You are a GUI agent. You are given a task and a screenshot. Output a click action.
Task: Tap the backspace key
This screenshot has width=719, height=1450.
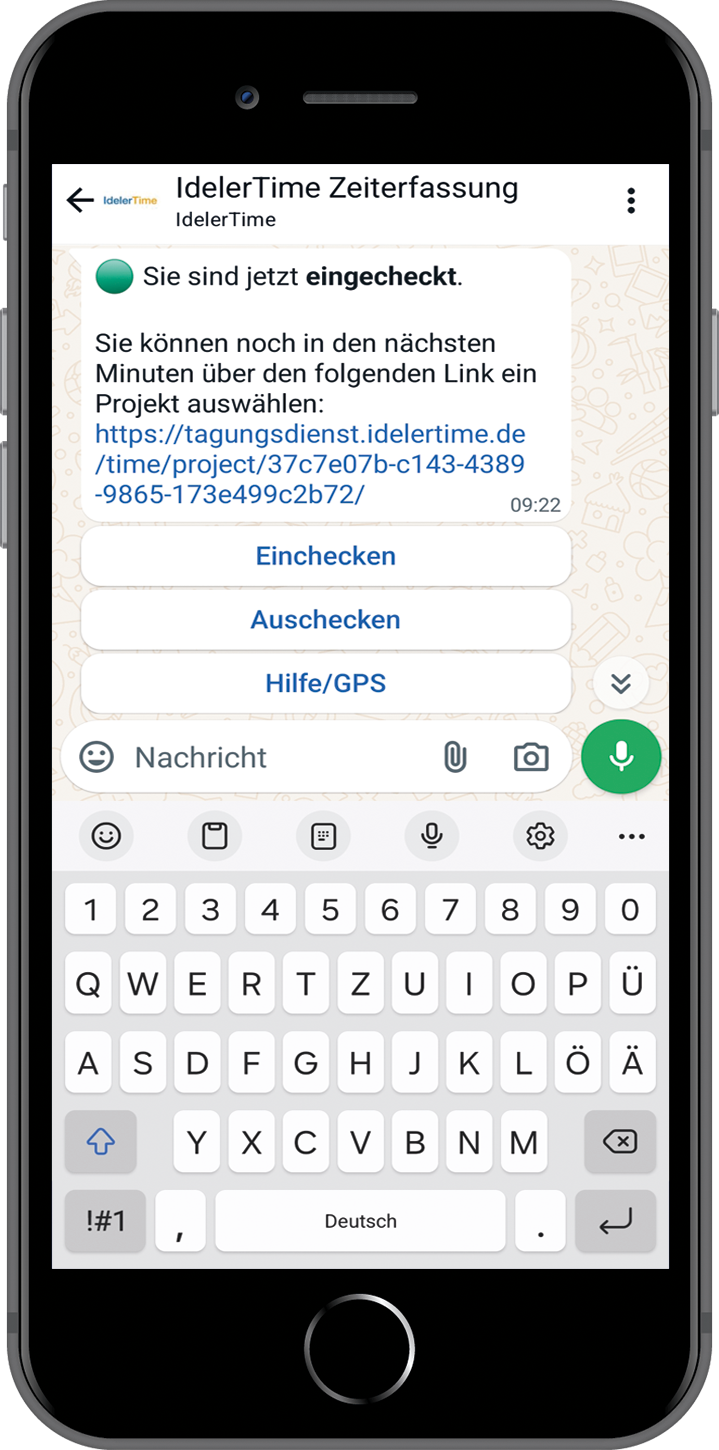point(620,1141)
